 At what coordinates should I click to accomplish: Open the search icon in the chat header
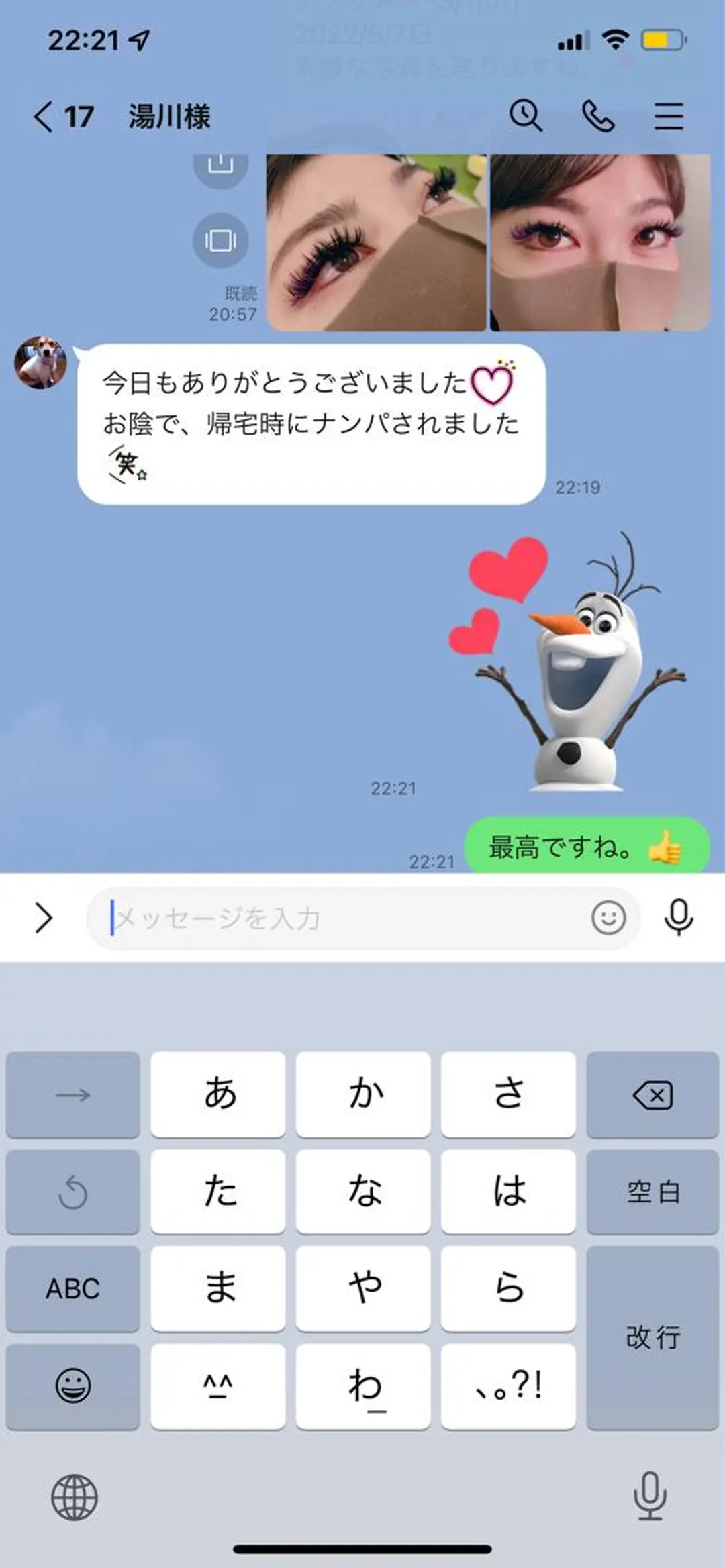pos(526,116)
